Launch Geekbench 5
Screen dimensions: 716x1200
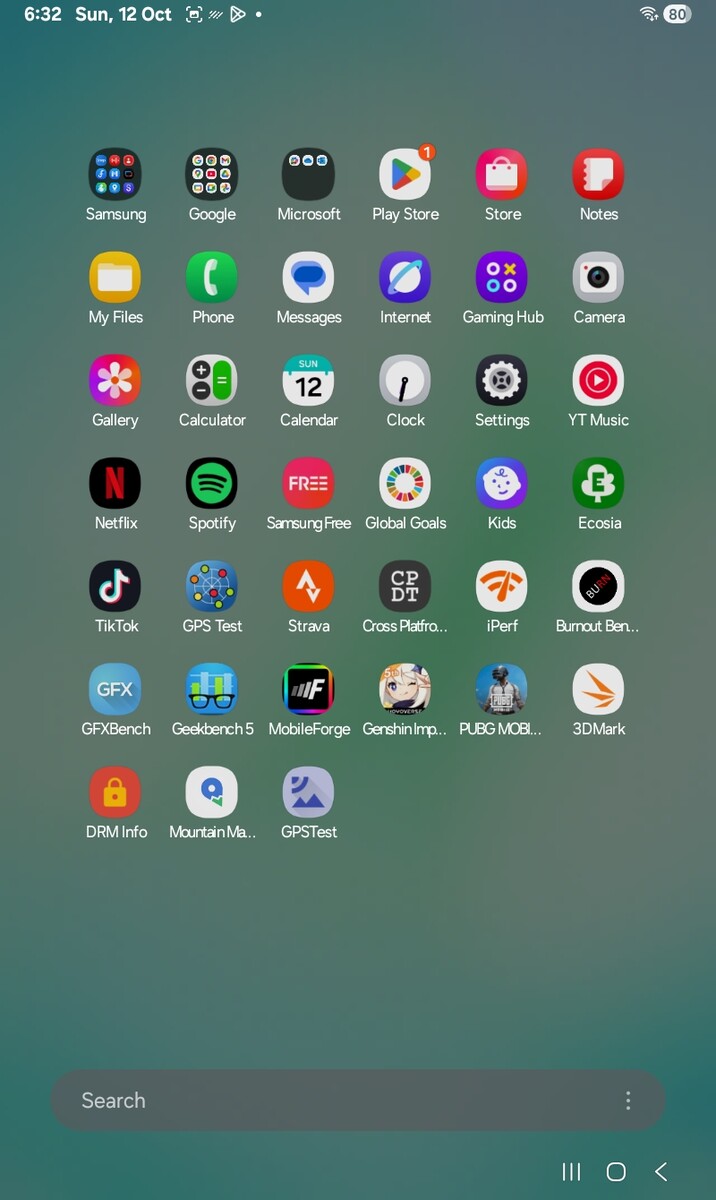point(212,690)
